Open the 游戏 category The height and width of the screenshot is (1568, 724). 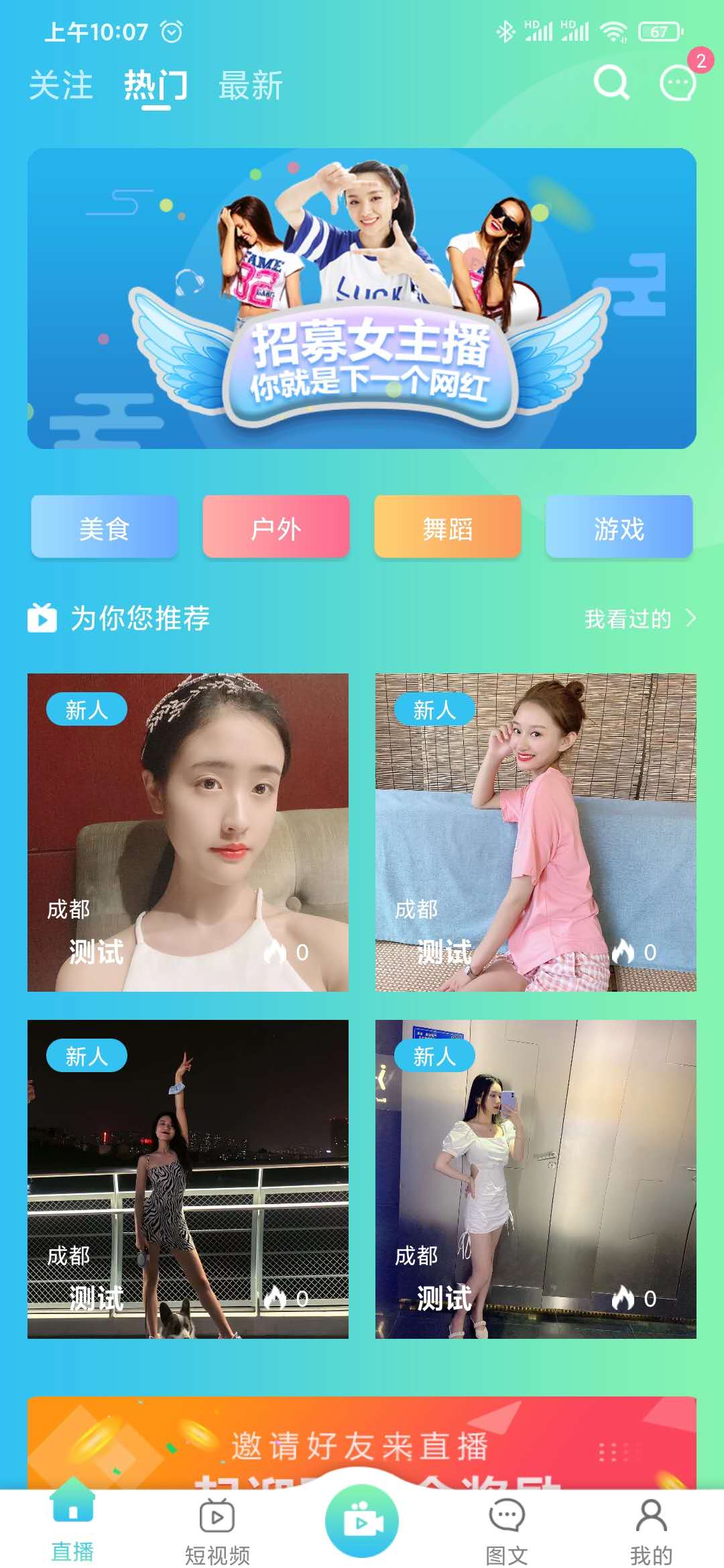[619, 527]
